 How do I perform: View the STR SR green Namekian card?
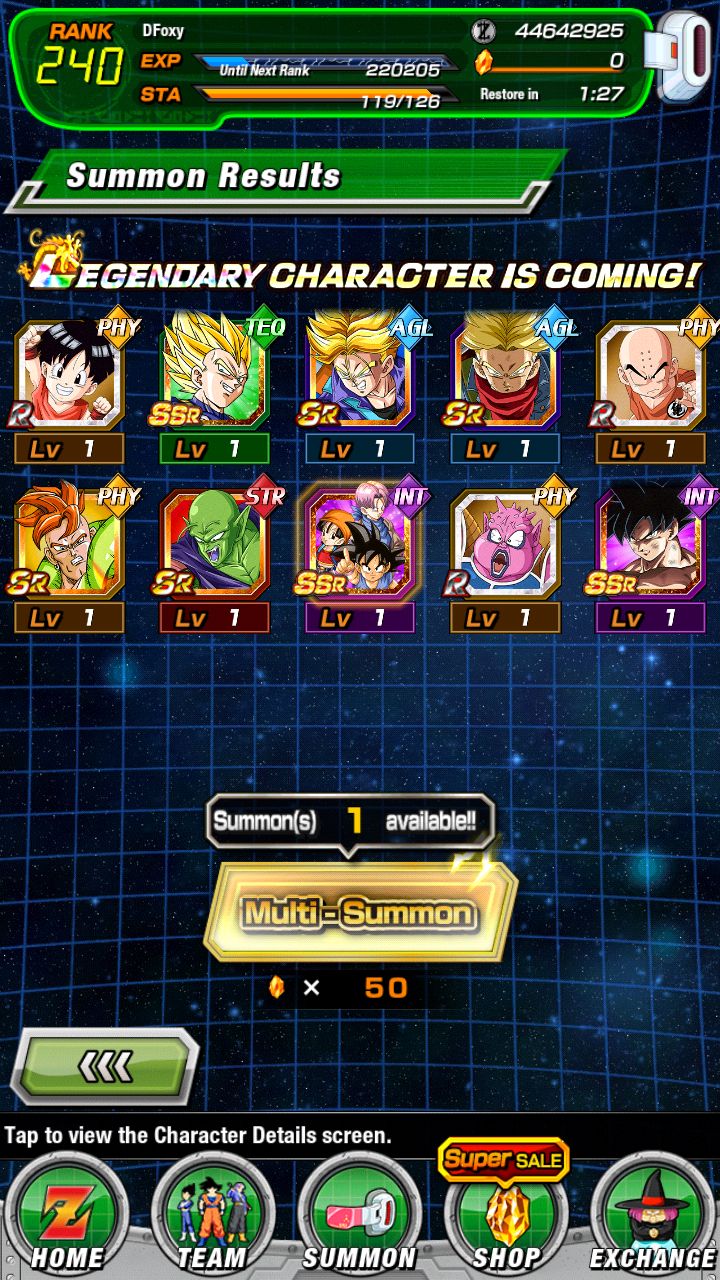point(214,545)
